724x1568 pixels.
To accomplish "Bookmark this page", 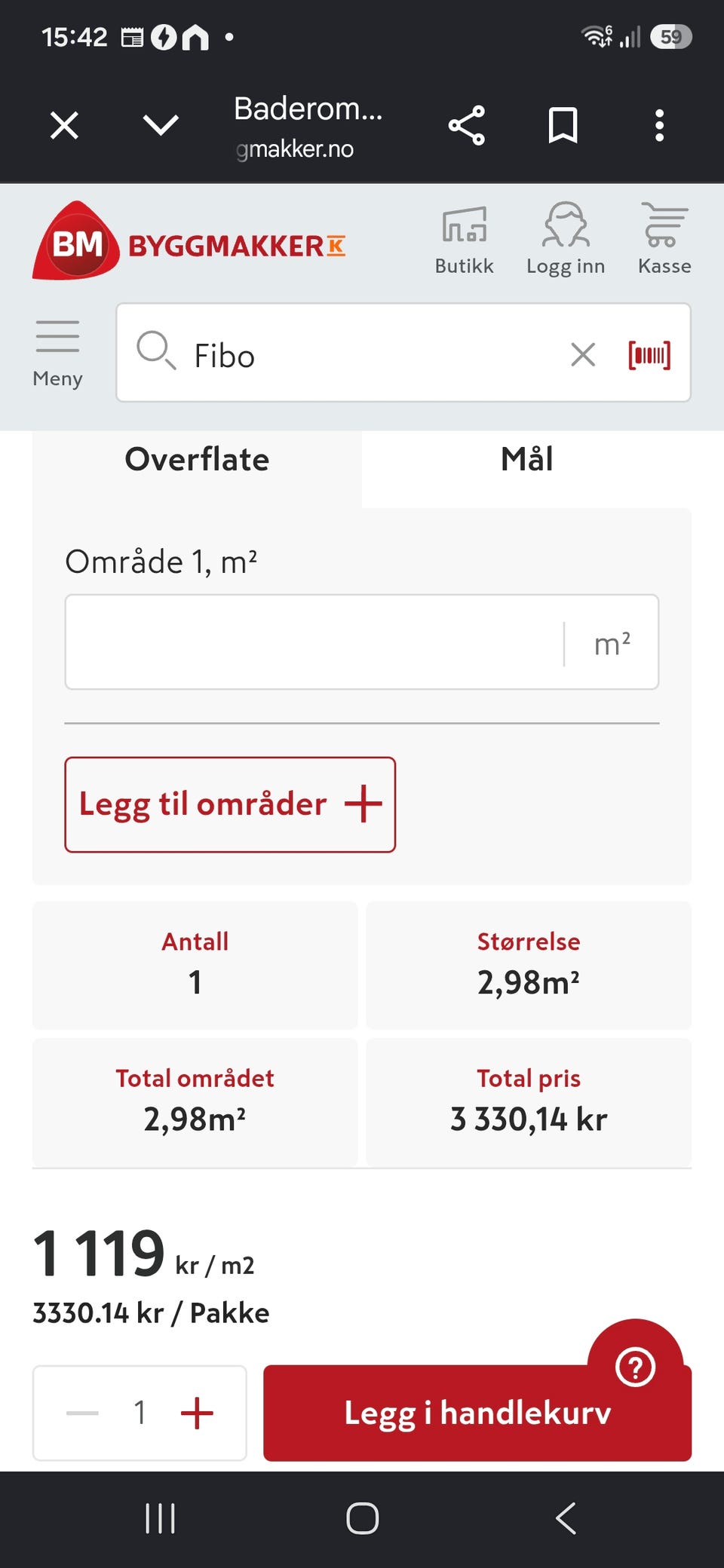I will [x=563, y=125].
